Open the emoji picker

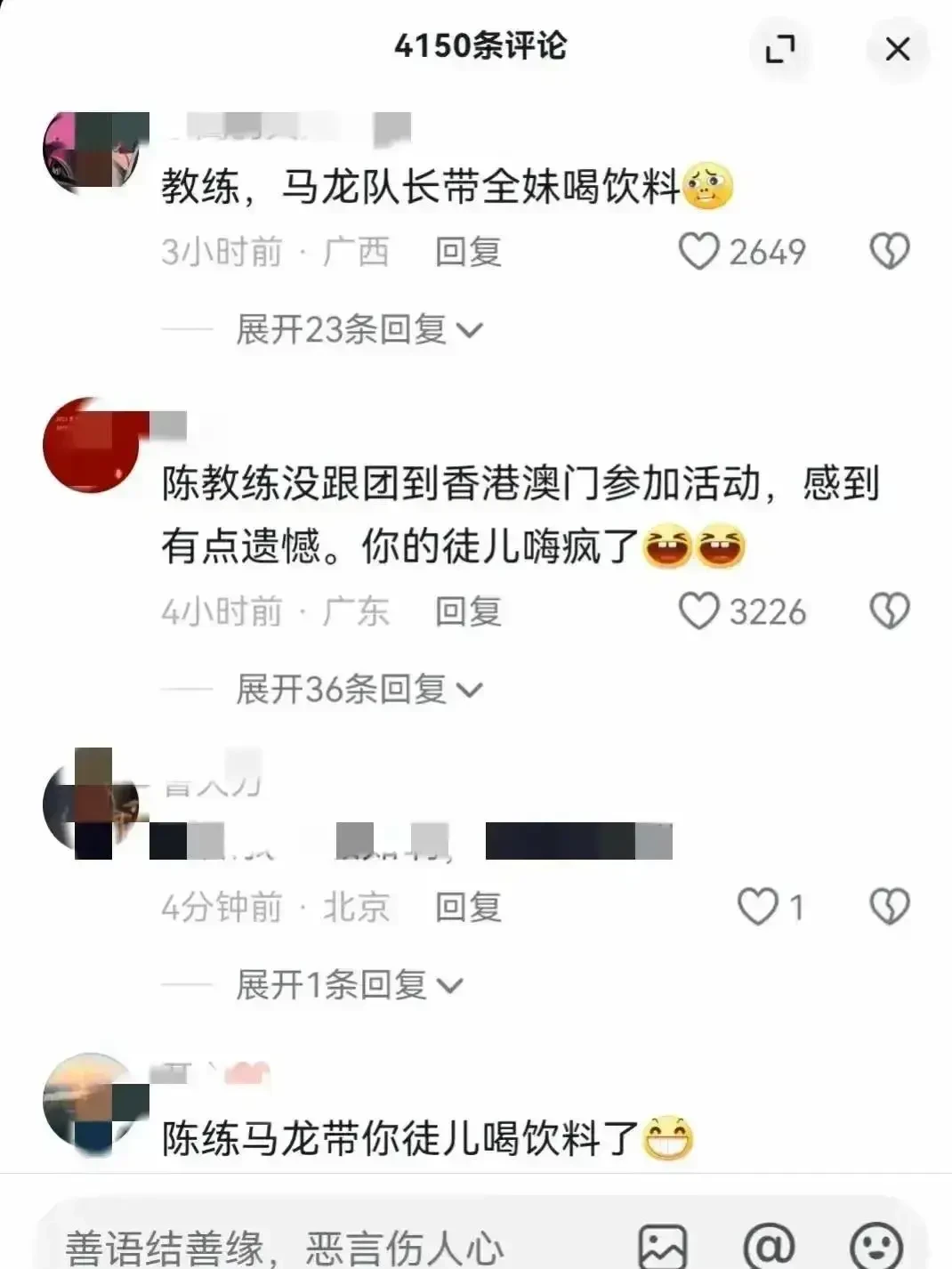coord(876,1246)
